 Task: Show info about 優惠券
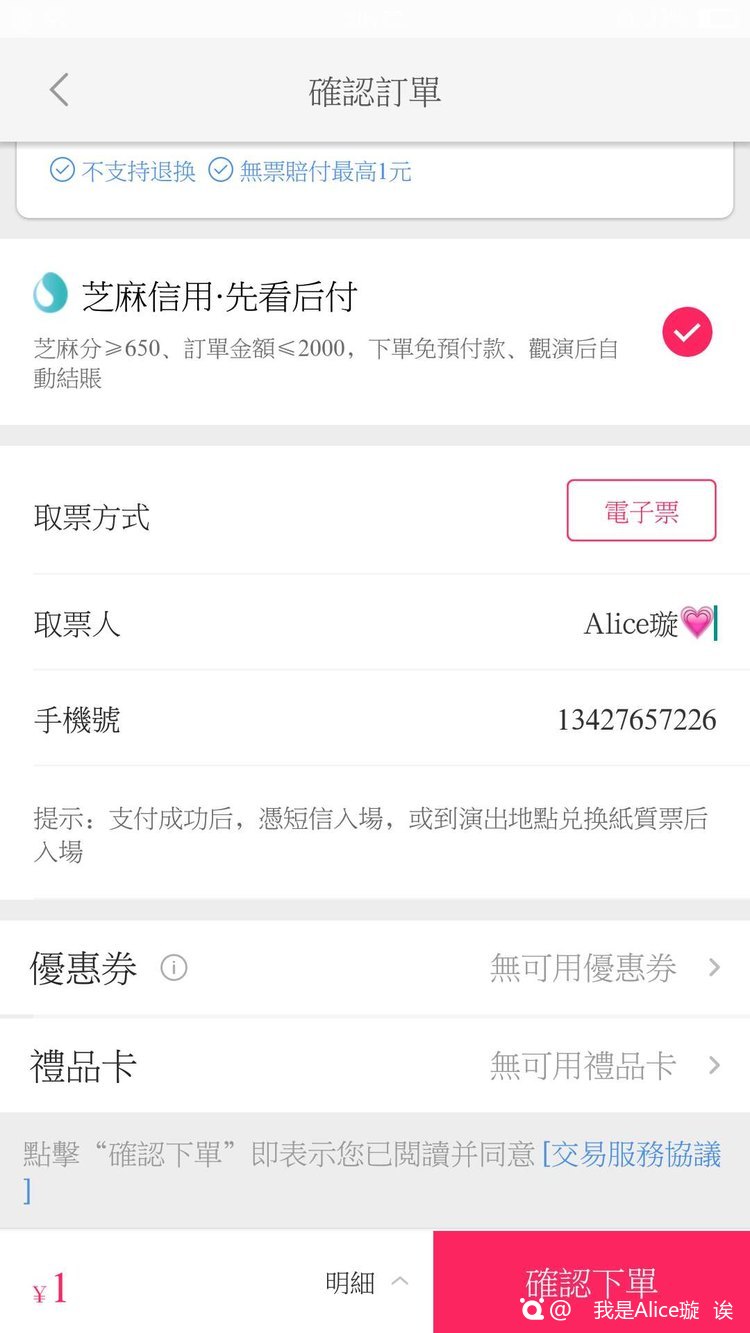[174, 968]
